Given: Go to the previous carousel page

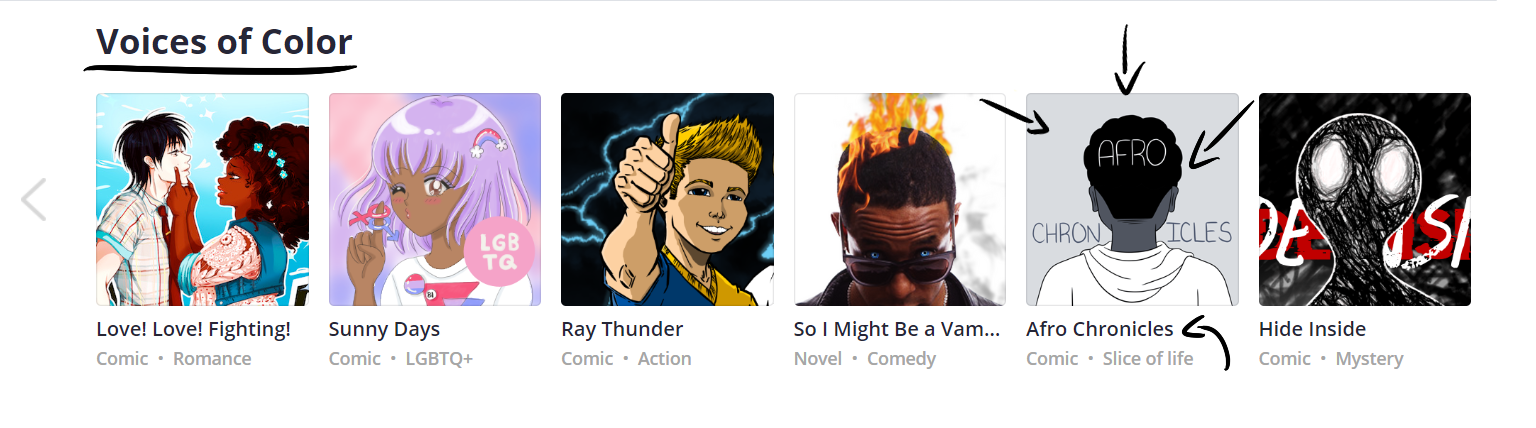Looking at the screenshot, I should tap(34, 200).
